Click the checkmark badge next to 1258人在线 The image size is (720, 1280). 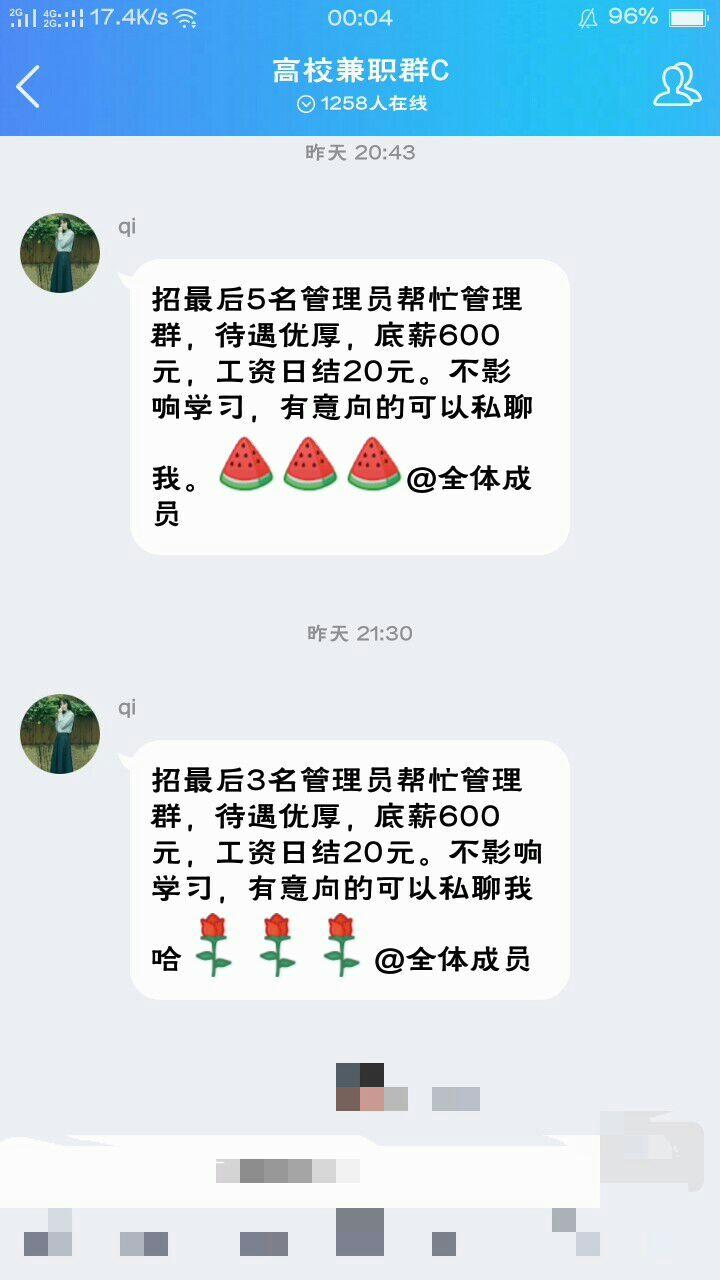point(306,102)
